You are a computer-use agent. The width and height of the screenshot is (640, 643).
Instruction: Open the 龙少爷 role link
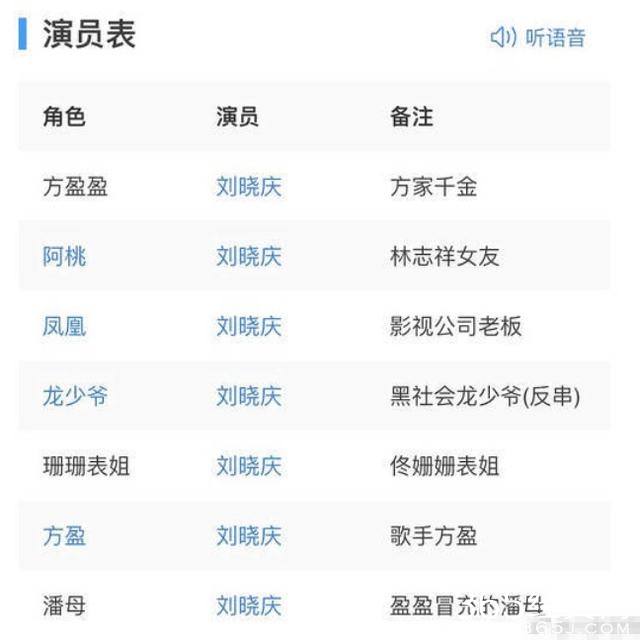tap(75, 396)
